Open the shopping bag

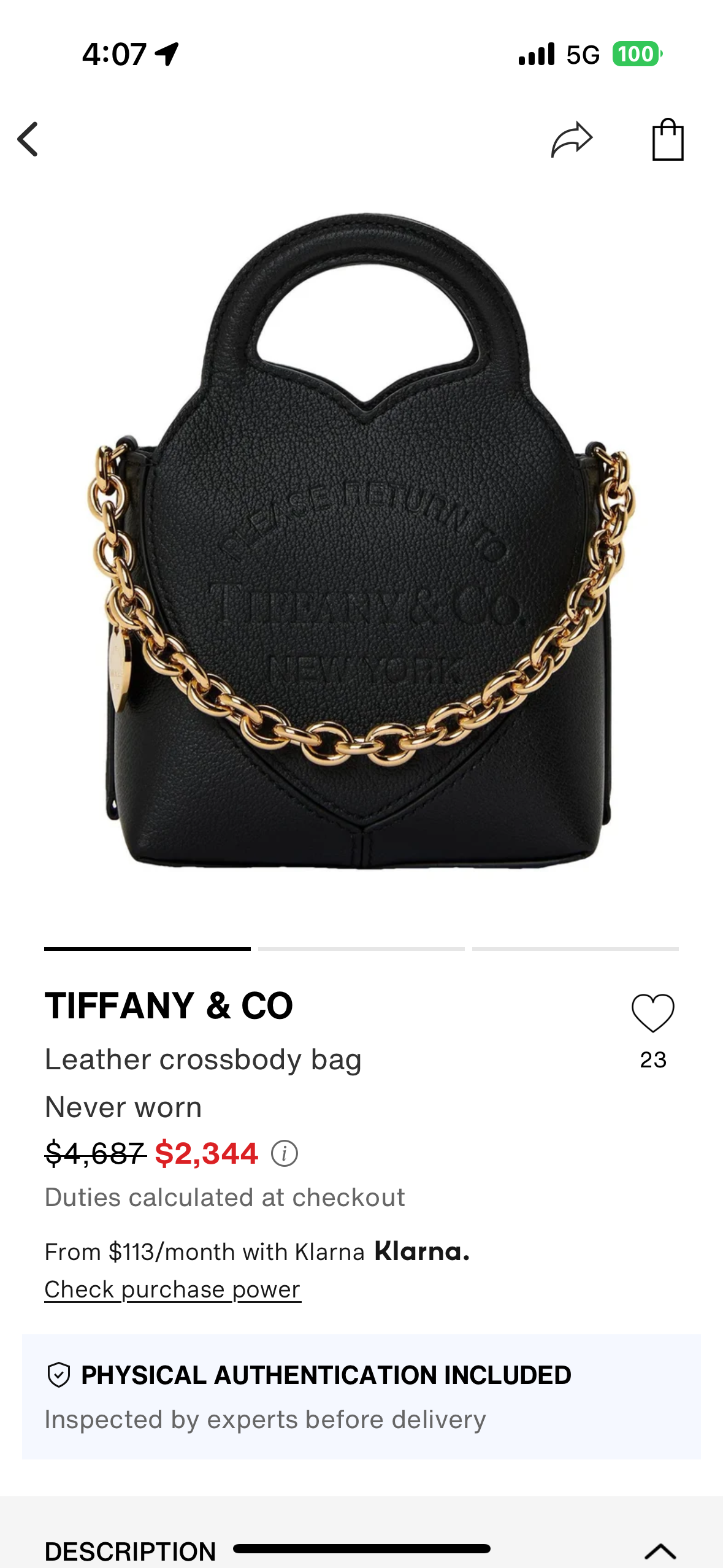tap(667, 139)
